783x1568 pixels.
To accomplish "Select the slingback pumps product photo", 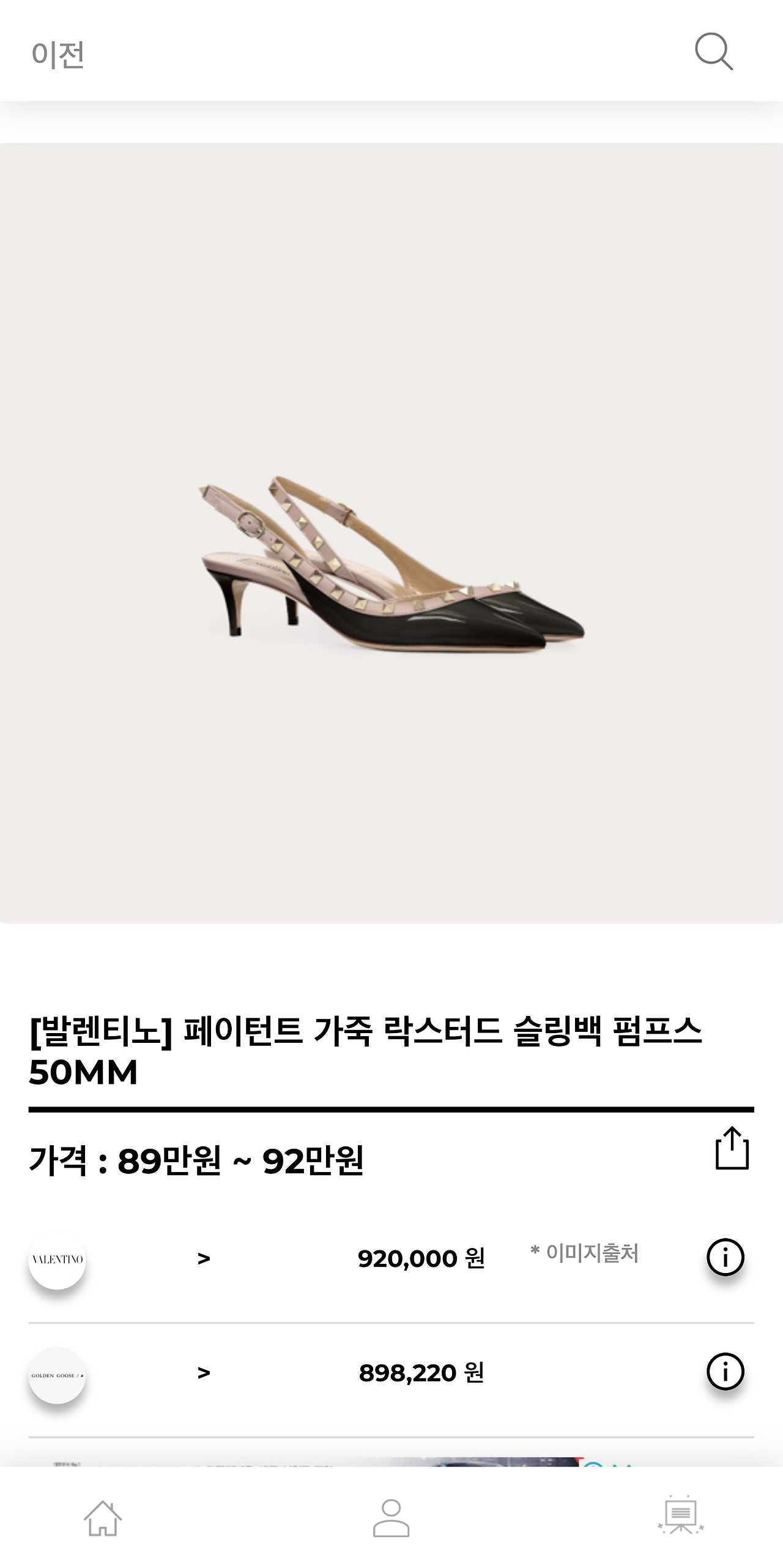I will click(x=391, y=575).
